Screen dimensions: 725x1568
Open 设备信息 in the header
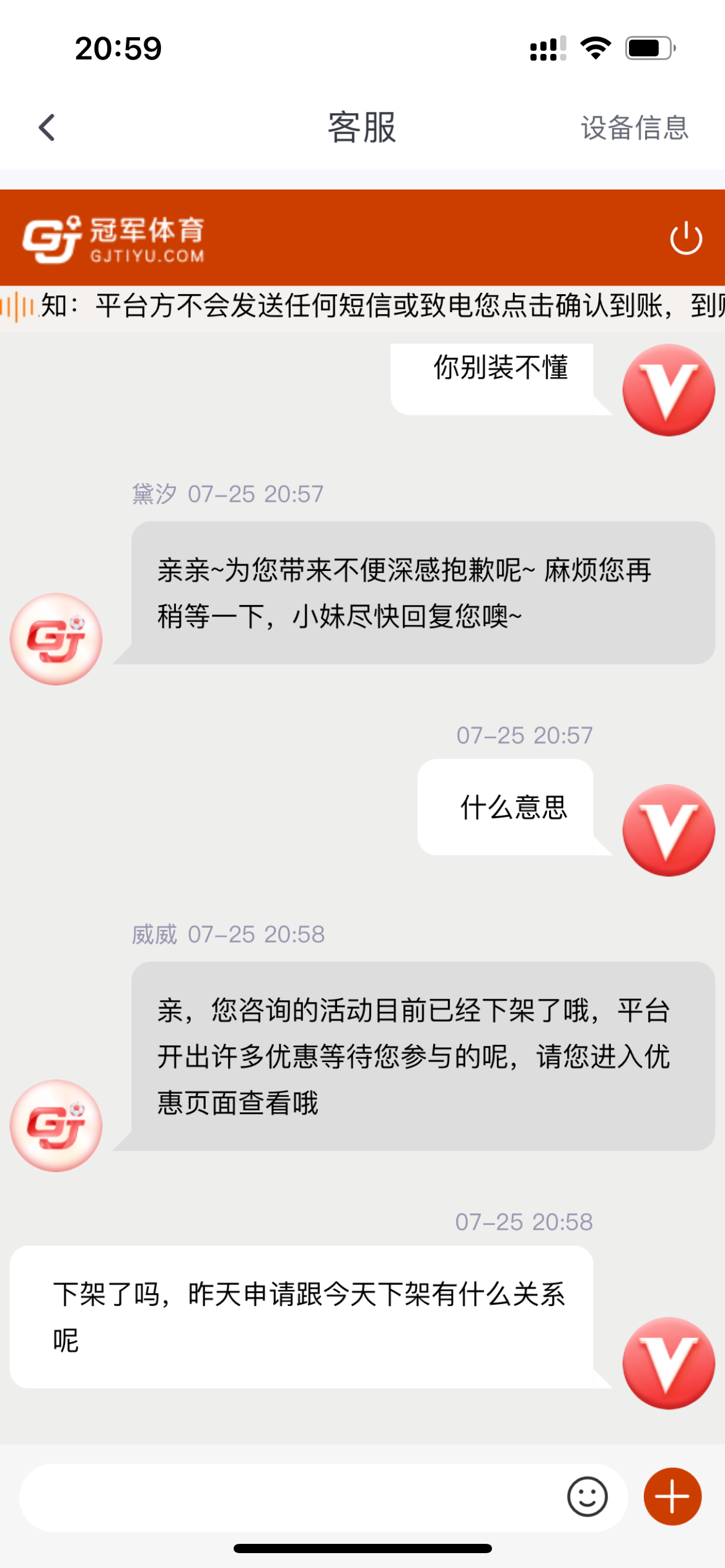point(634,128)
